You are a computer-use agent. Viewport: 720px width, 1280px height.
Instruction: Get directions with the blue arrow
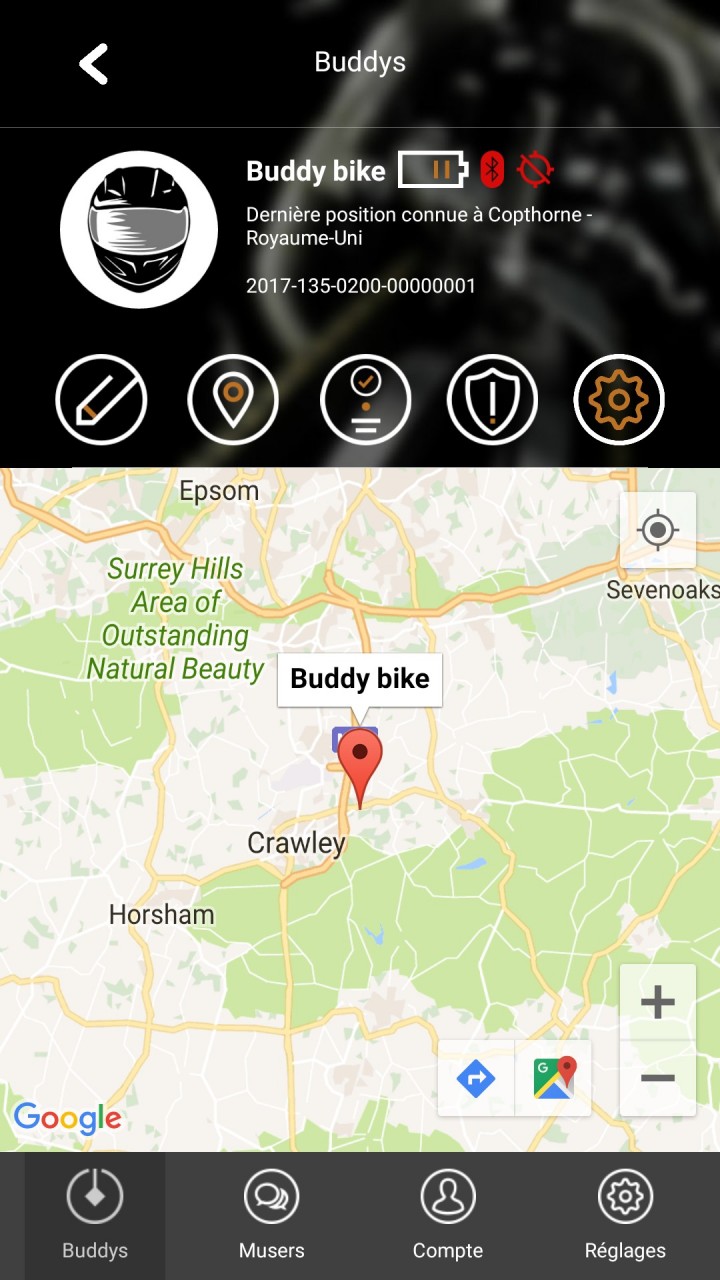coord(476,1078)
